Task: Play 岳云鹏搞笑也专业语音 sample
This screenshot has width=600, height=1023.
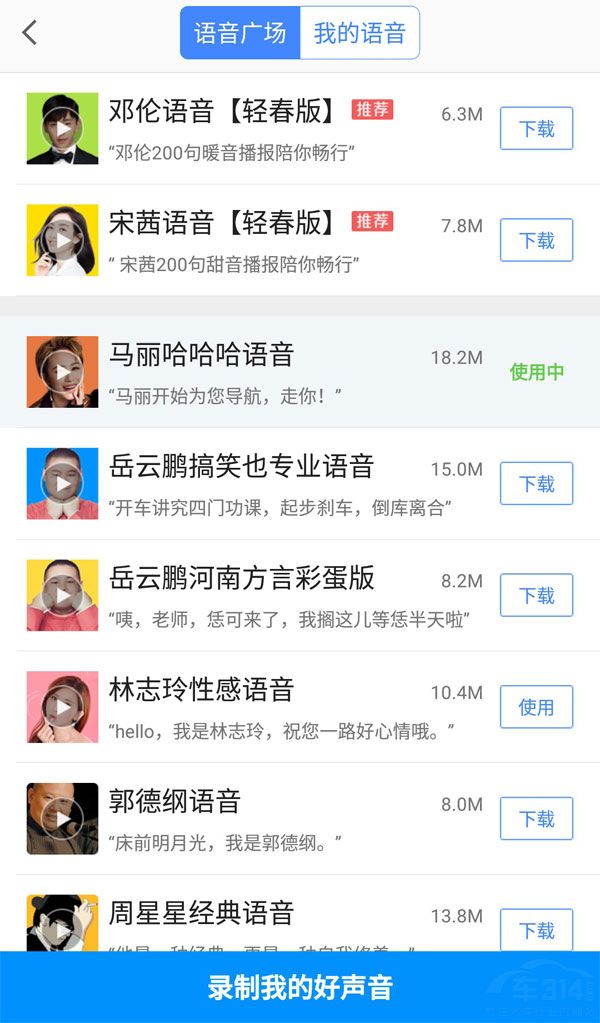Action: point(62,484)
